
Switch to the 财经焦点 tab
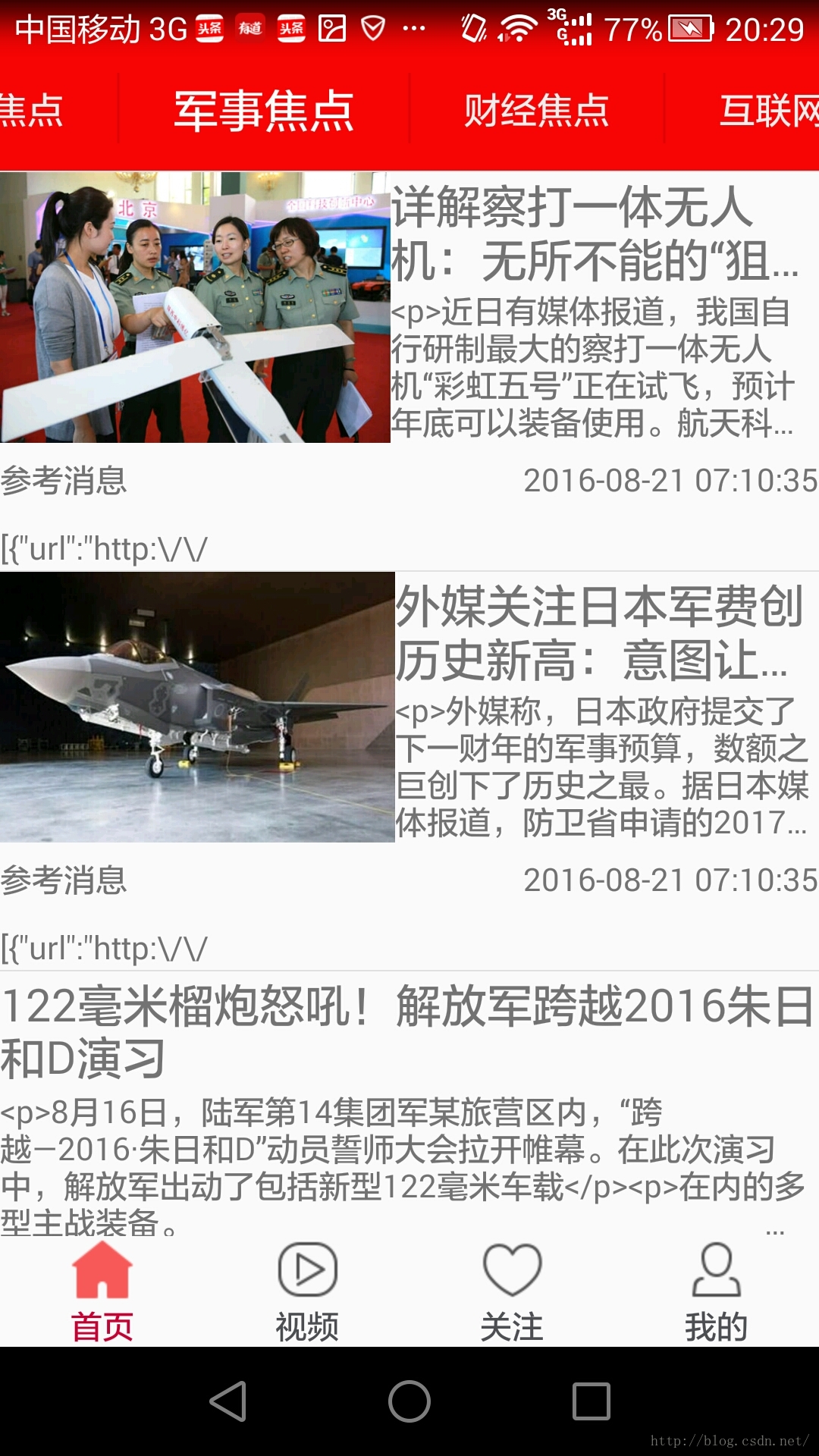click(536, 111)
